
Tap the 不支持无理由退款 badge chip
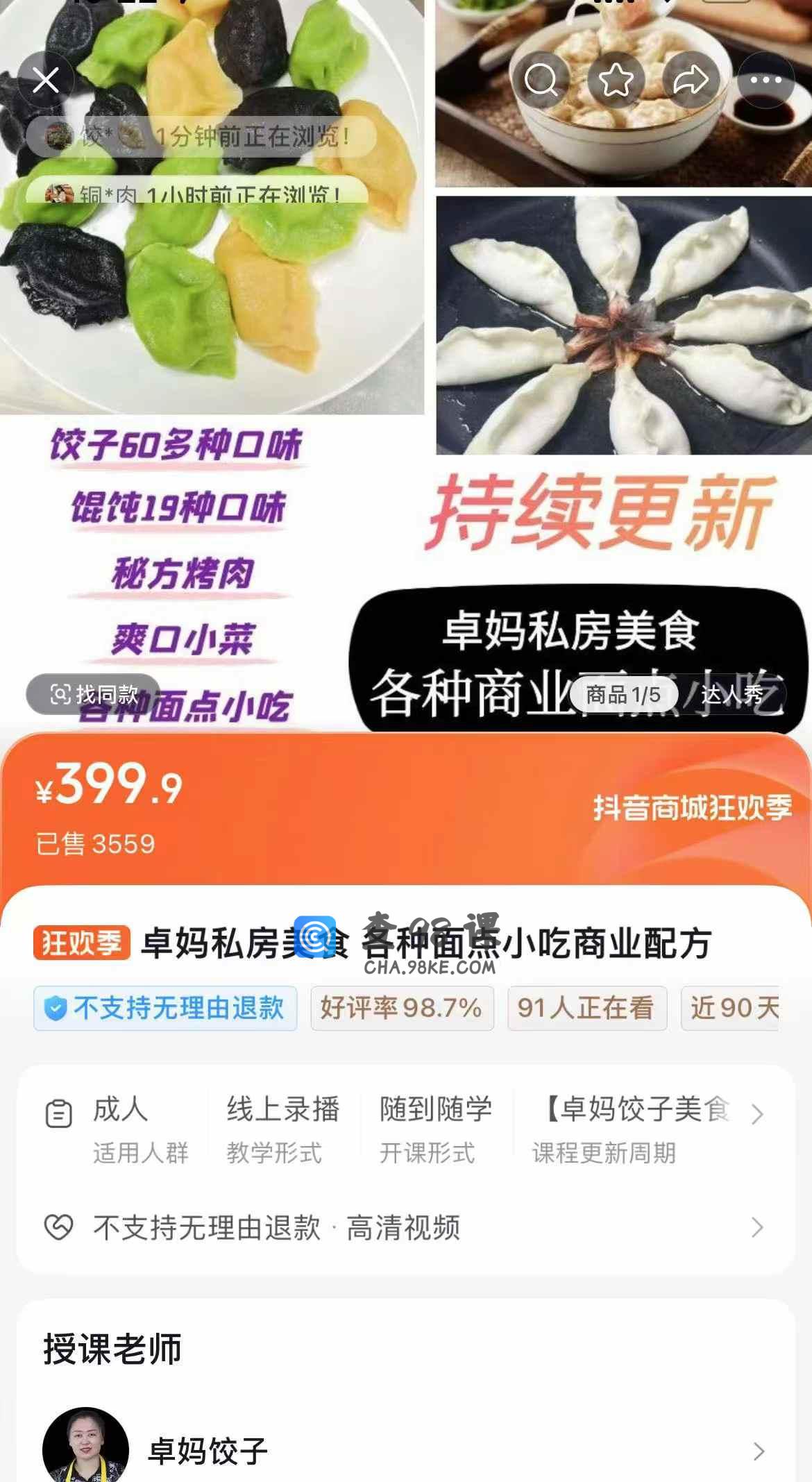(x=165, y=1008)
